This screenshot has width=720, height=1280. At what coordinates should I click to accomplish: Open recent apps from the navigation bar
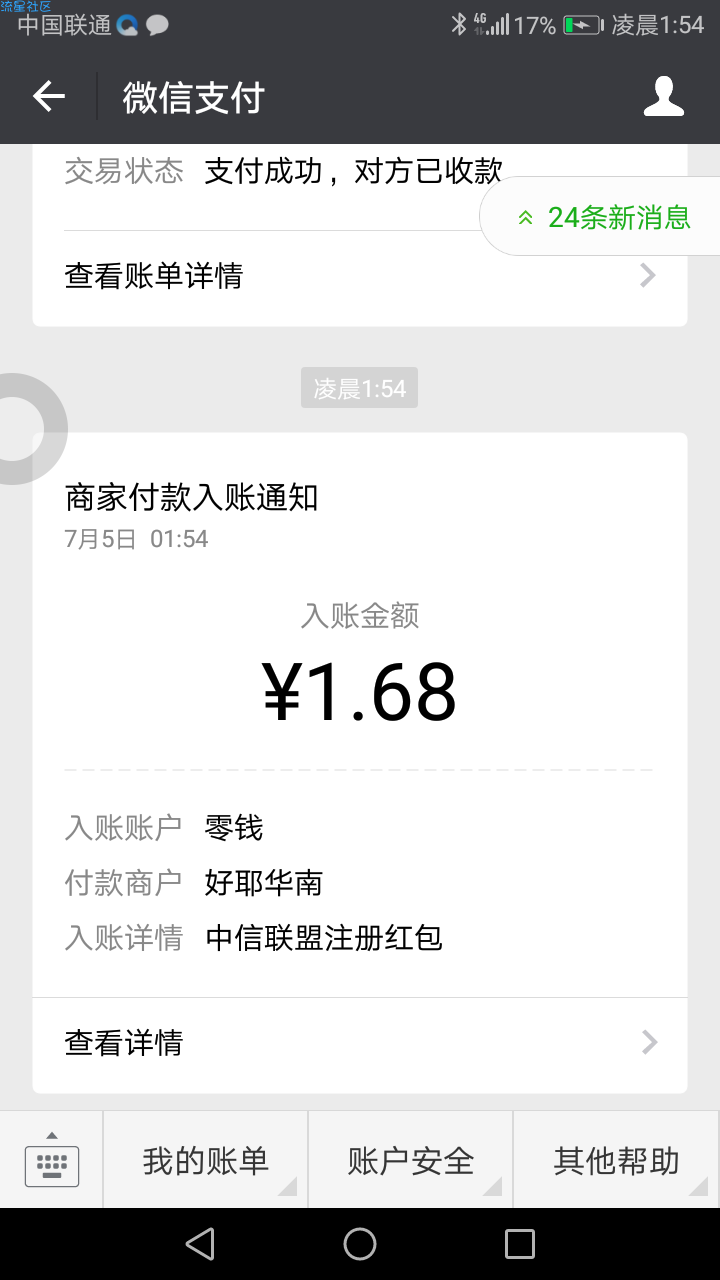(x=520, y=1244)
